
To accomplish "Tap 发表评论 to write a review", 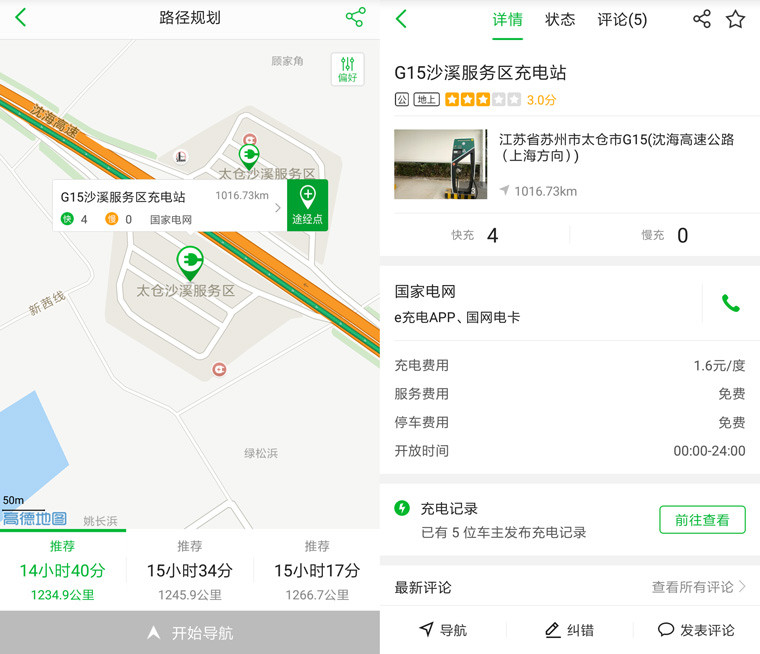I will (696, 630).
